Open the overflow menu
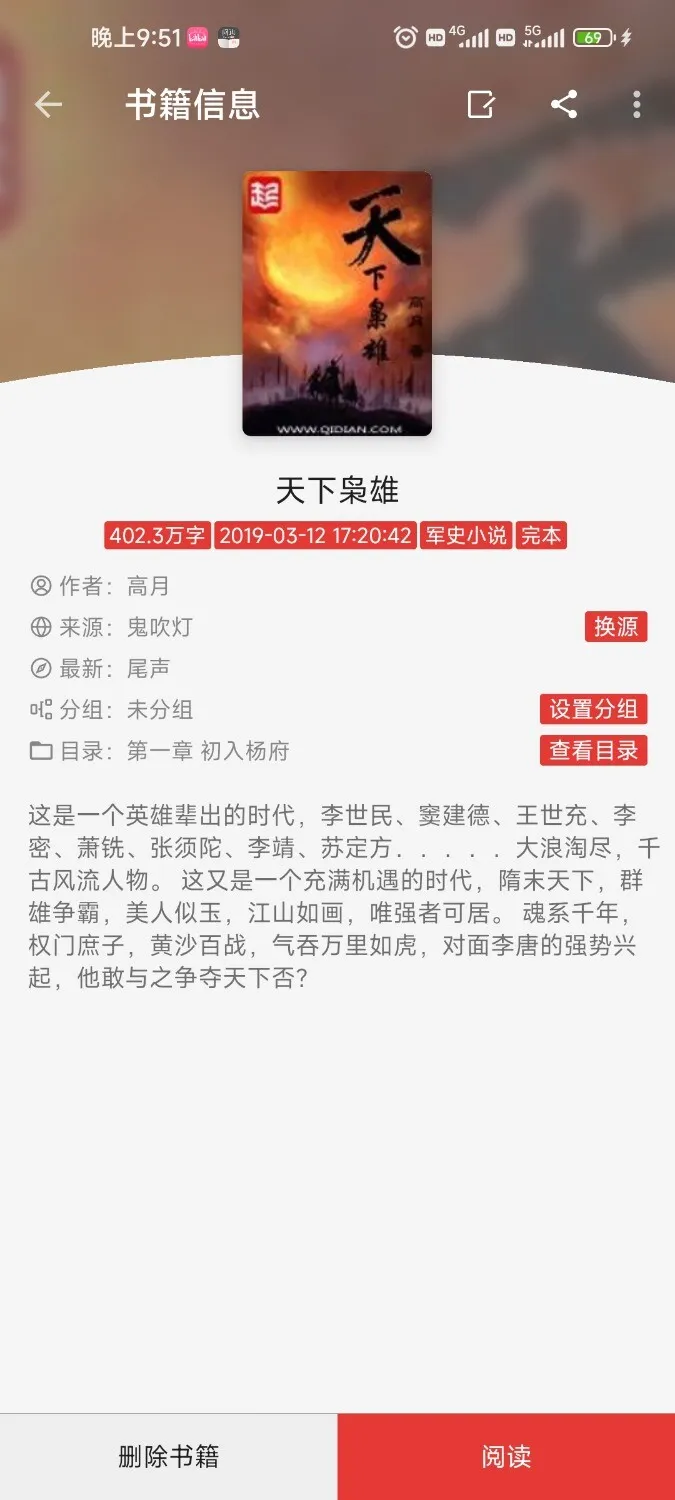The image size is (675, 1500). pos(636,105)
